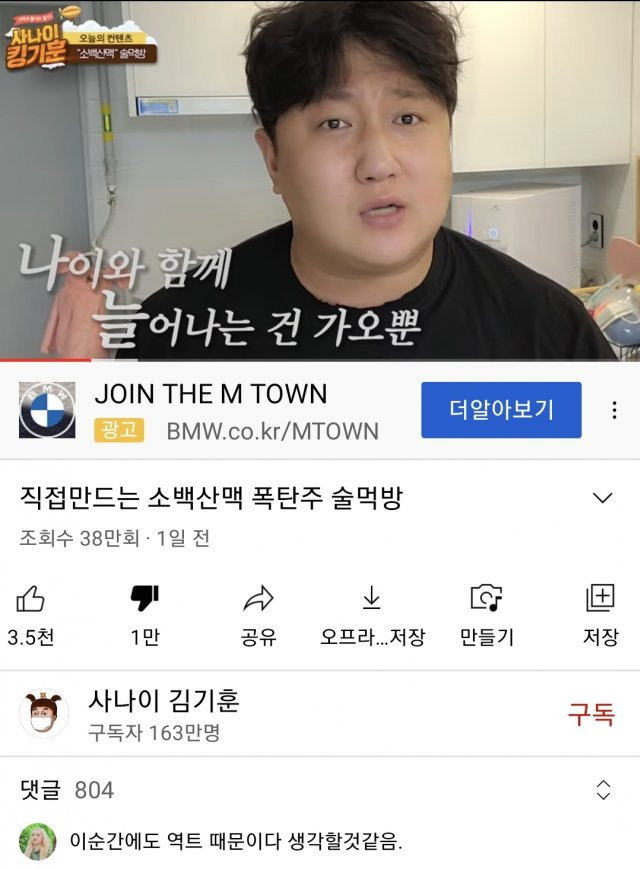Open the ad's three-dot options menu

(x=614, y=410)
